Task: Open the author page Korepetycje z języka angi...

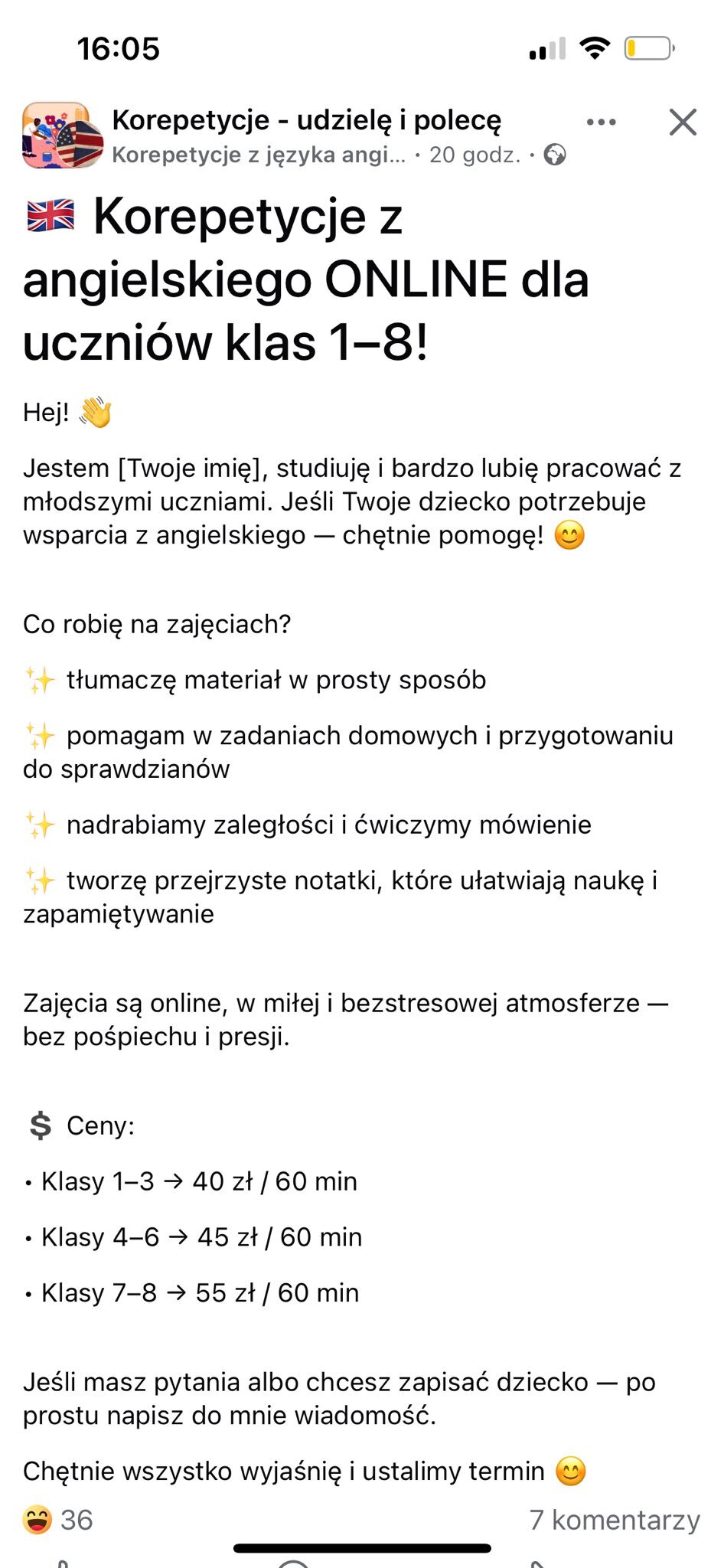Action: 259,155
